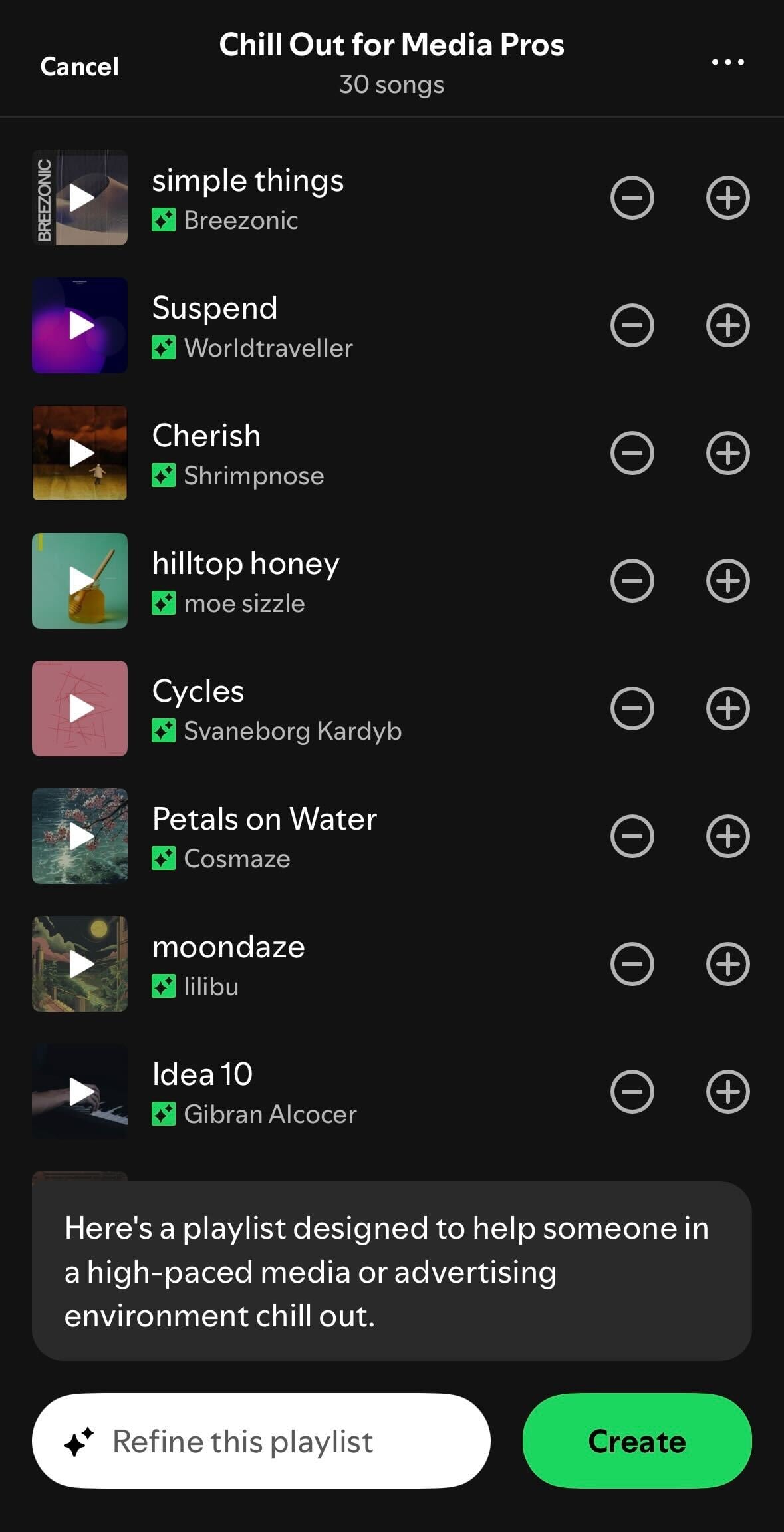784x1532 pixels.
Task: Remove Idea 10 by Gibran Alcocer
Action: [x=632, y=1092]
